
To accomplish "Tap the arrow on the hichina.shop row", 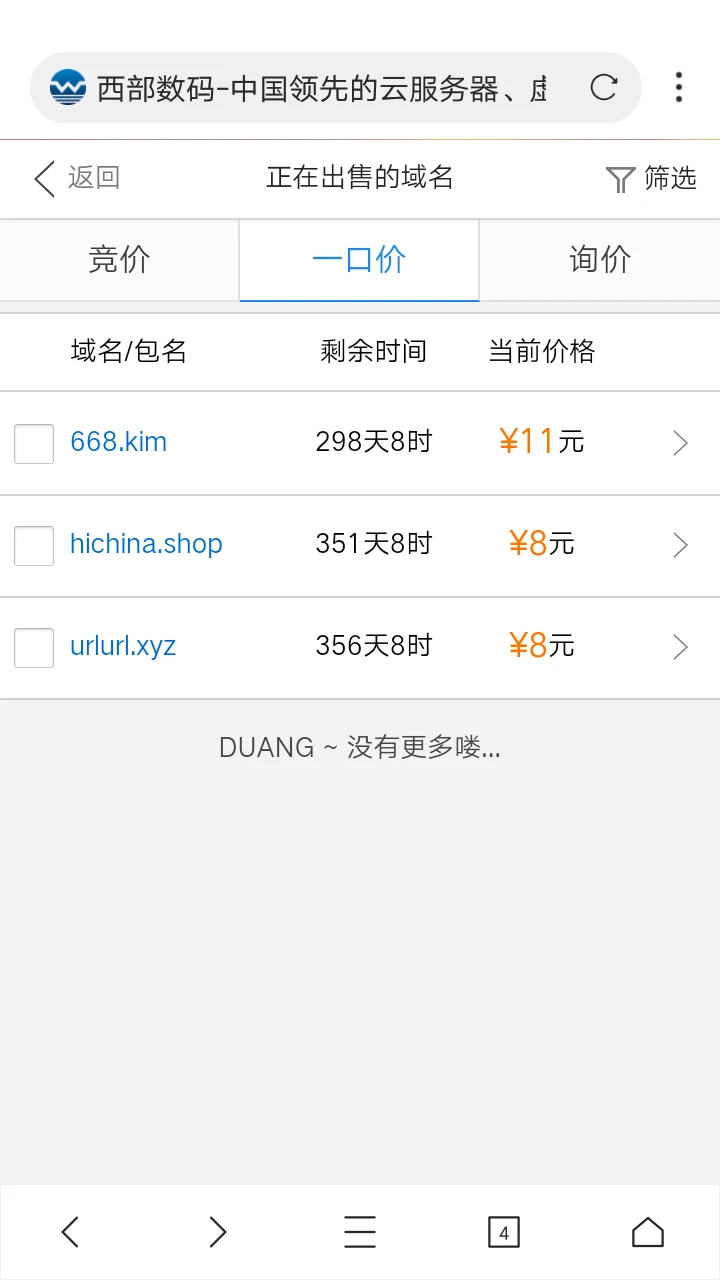I will pos(681,545).
